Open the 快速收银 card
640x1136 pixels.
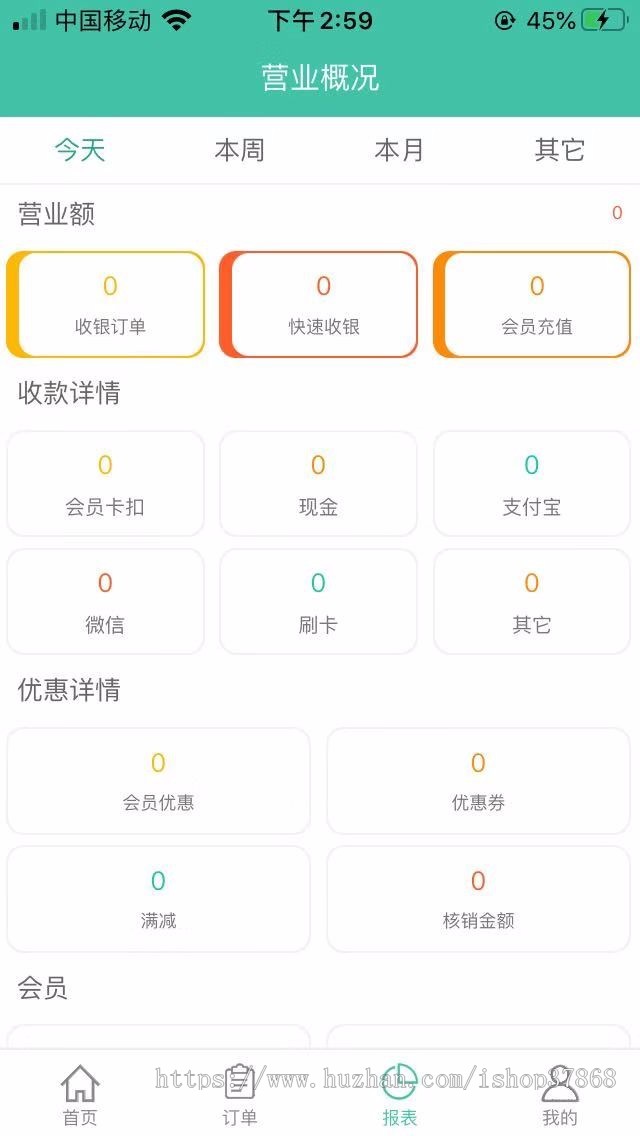point(323,304)
